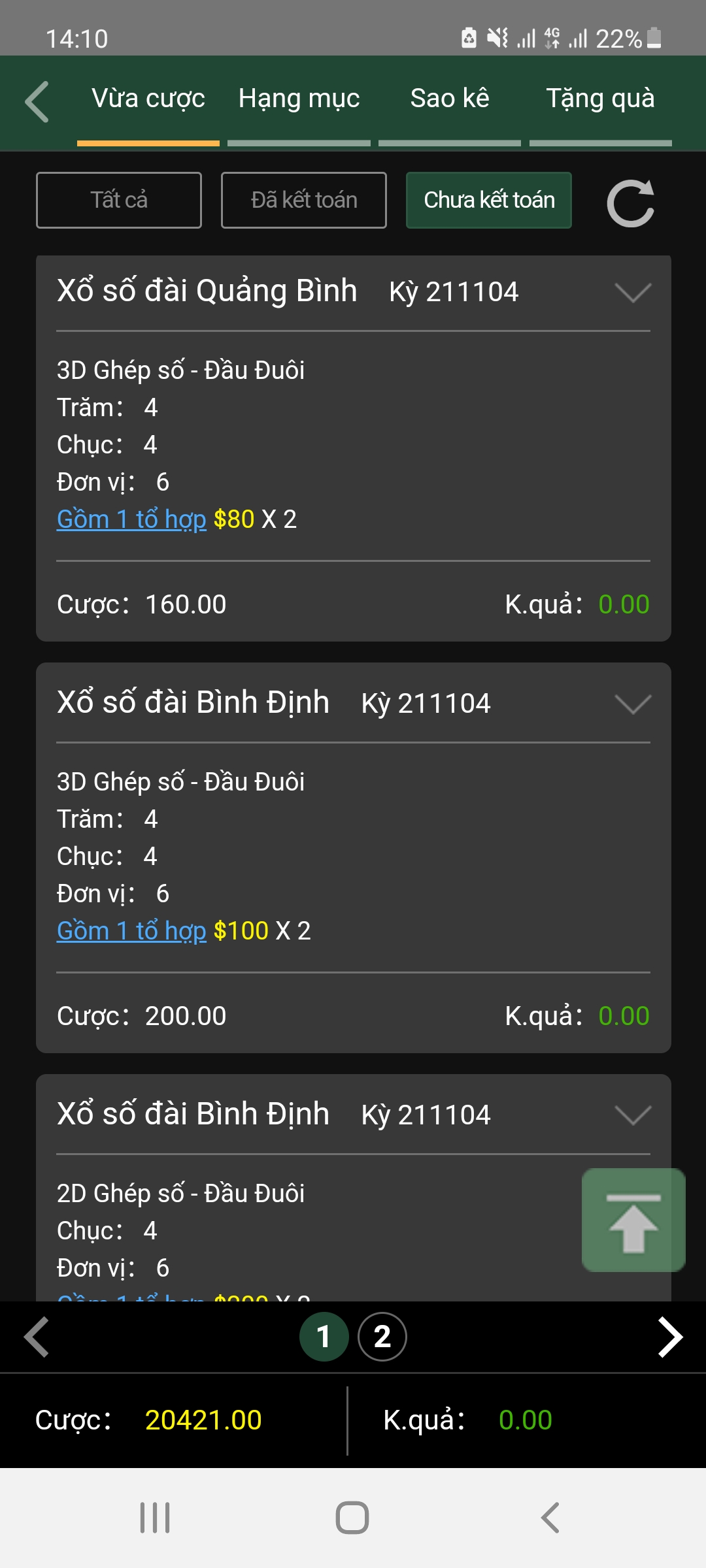
Task: Switch to the Hạng mục tab
Action: click(299, 99)
